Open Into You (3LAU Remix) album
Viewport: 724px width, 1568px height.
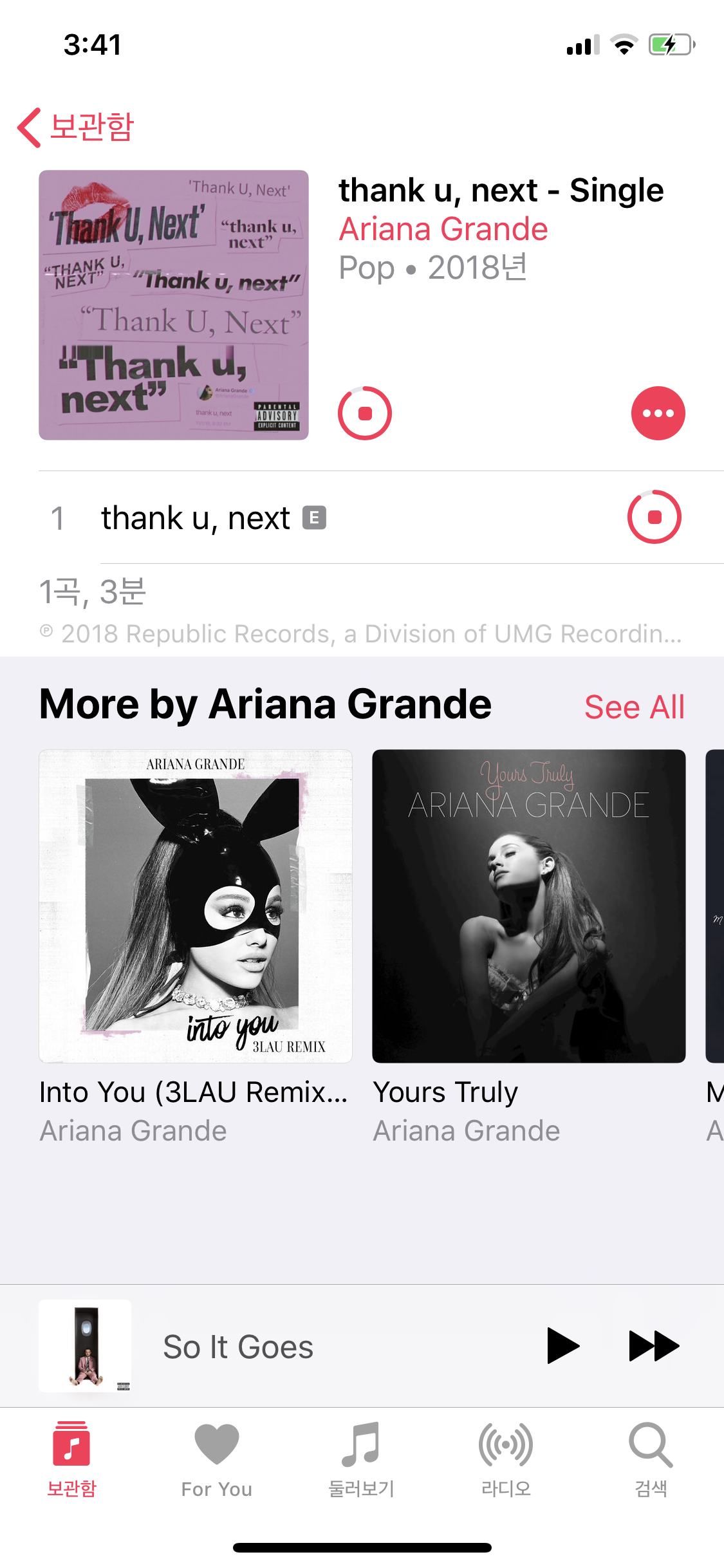pos(196,906)
